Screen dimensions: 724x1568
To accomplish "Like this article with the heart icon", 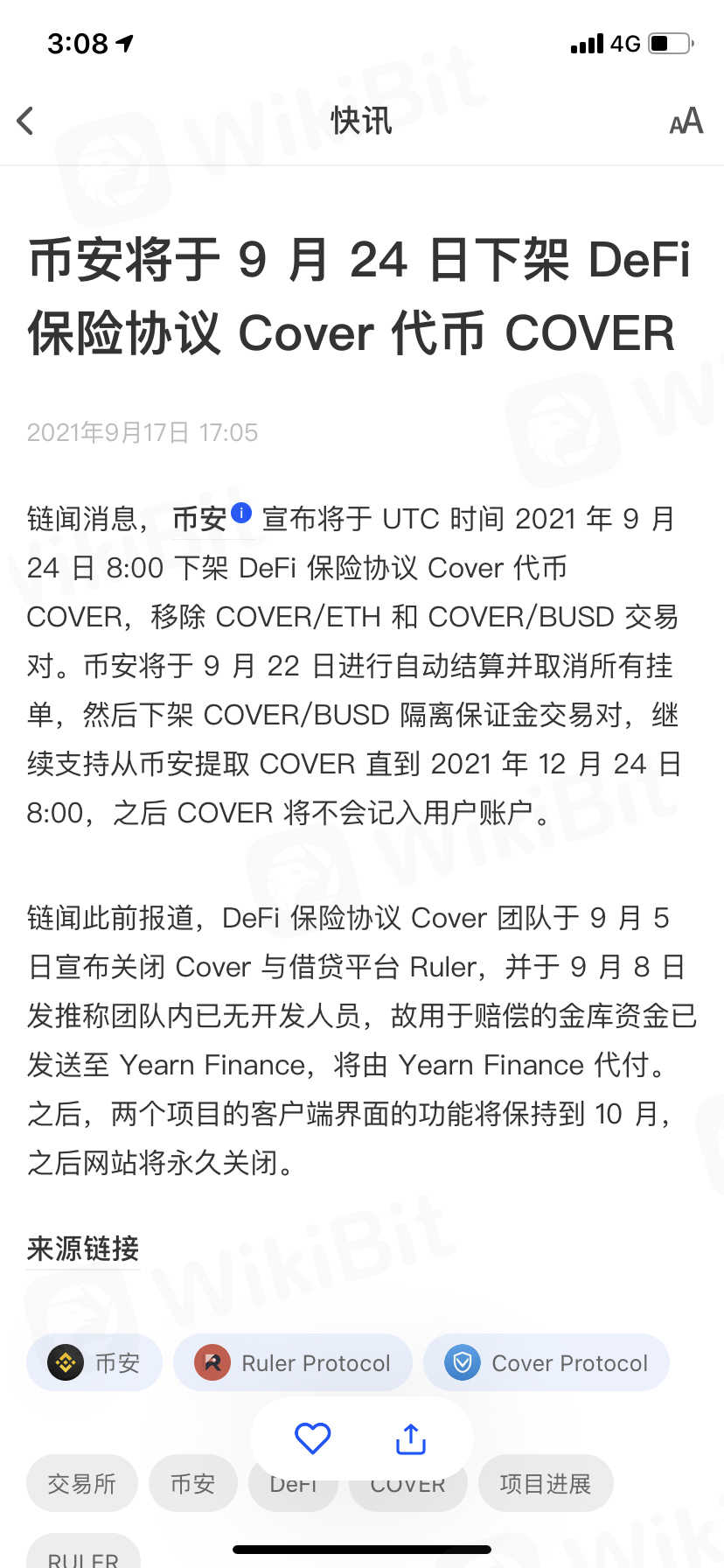I will tap(312, 1438).
